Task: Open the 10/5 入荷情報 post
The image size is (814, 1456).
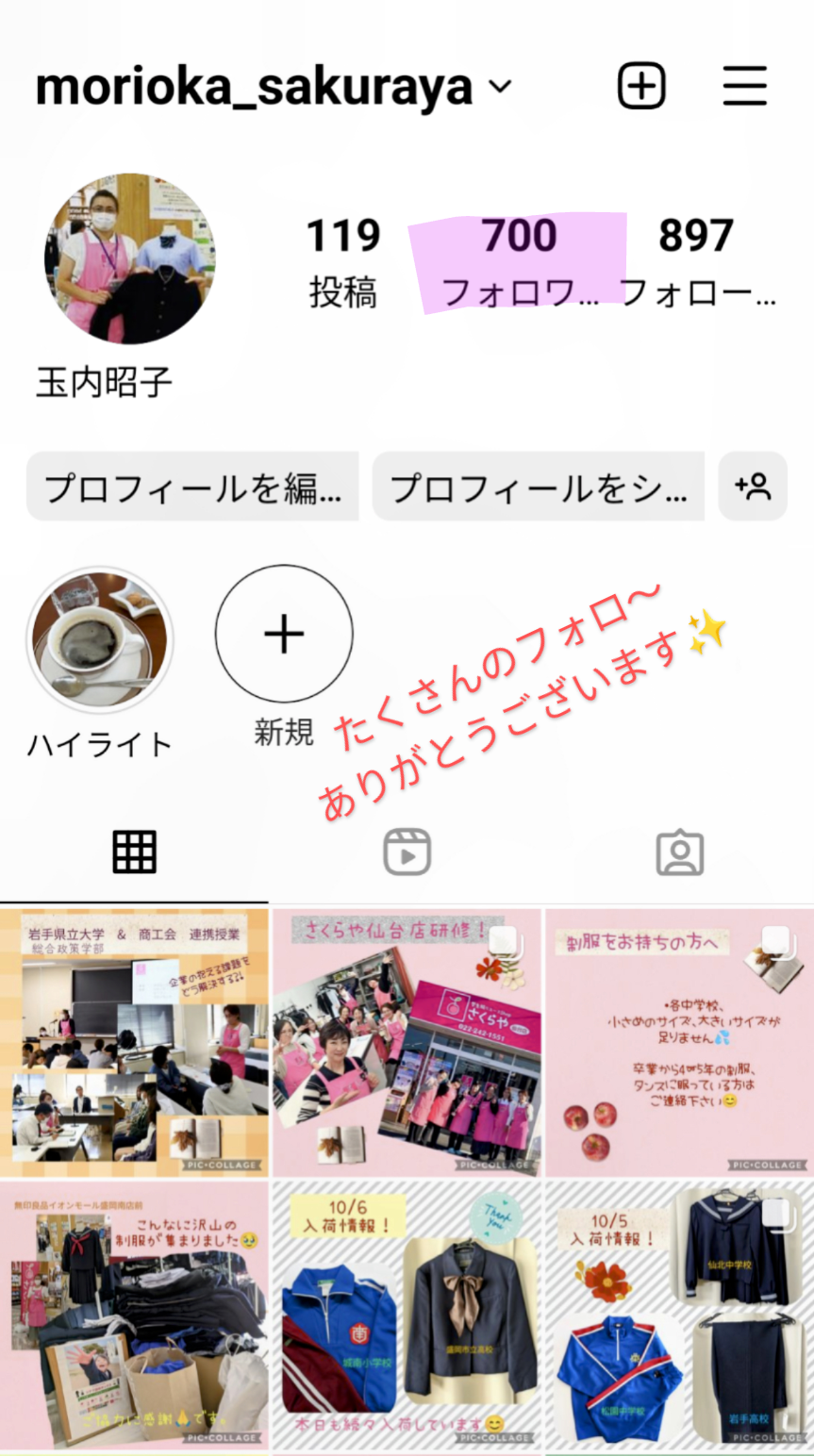Action: pyautogui.click(x=680, y=1315)
